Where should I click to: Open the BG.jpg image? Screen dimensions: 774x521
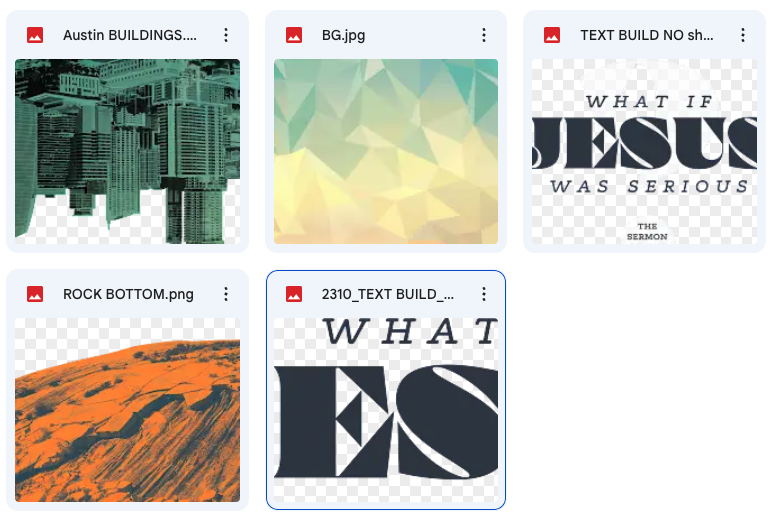(x=385, y=151)
